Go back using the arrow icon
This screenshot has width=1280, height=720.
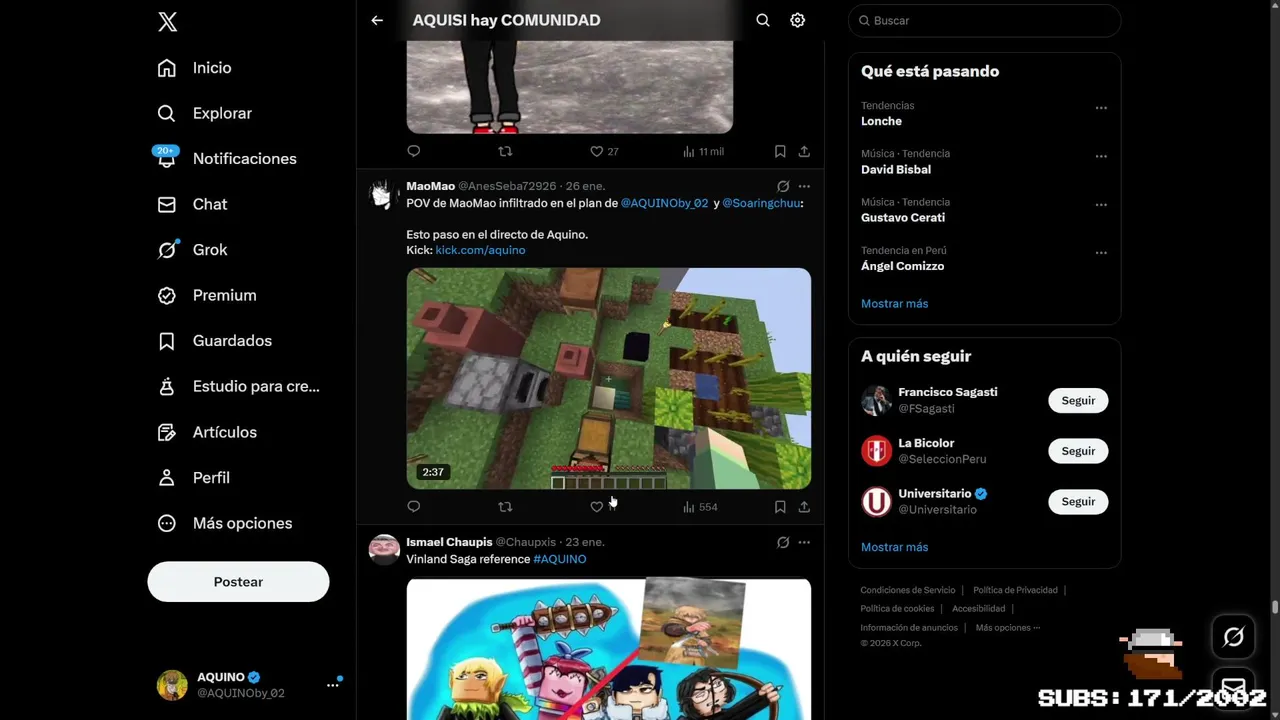[x=377, y=20]
